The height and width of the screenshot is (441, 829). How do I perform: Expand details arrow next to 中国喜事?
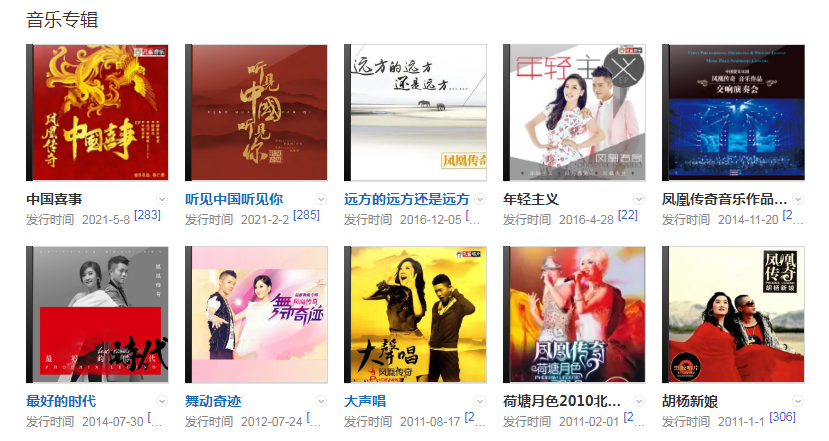coord(162,199)
